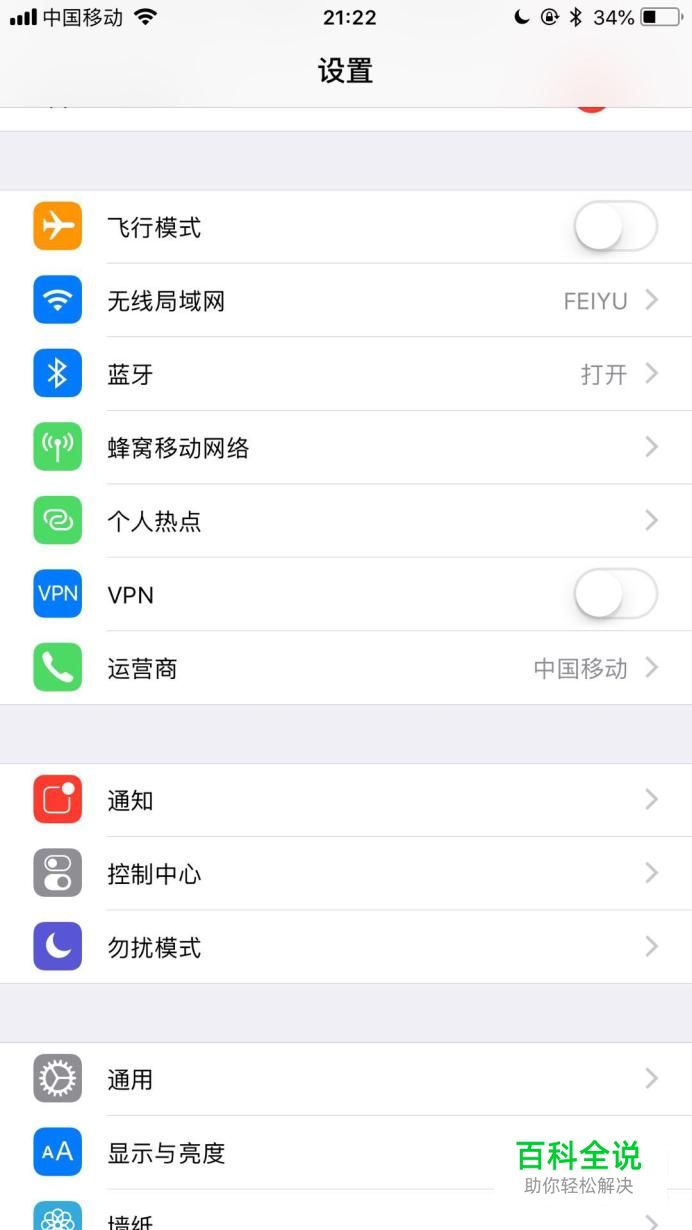Open 无线局域网 settings
Screen dimensions: 692x1230
click(346, 301)
